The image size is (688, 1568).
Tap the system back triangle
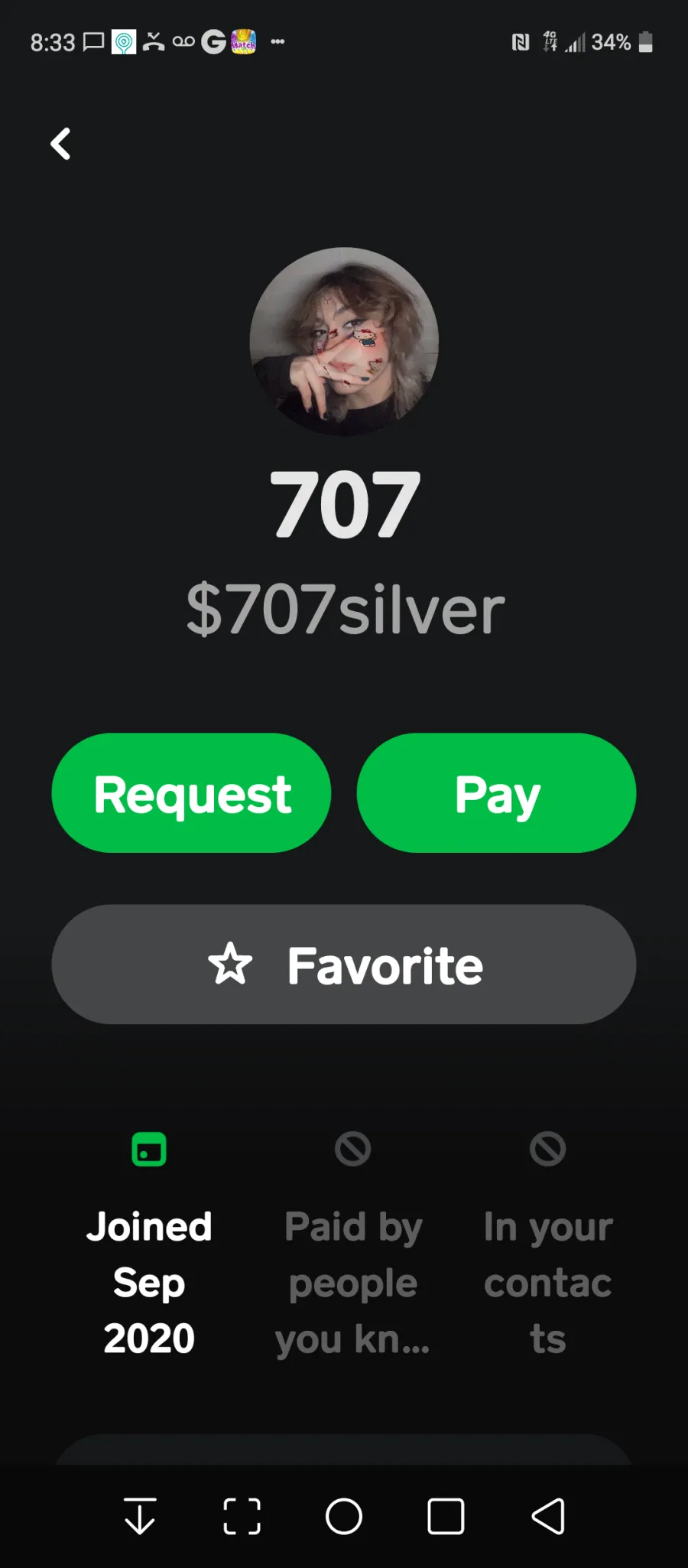pyautogui.click(x=548, y=1516)
